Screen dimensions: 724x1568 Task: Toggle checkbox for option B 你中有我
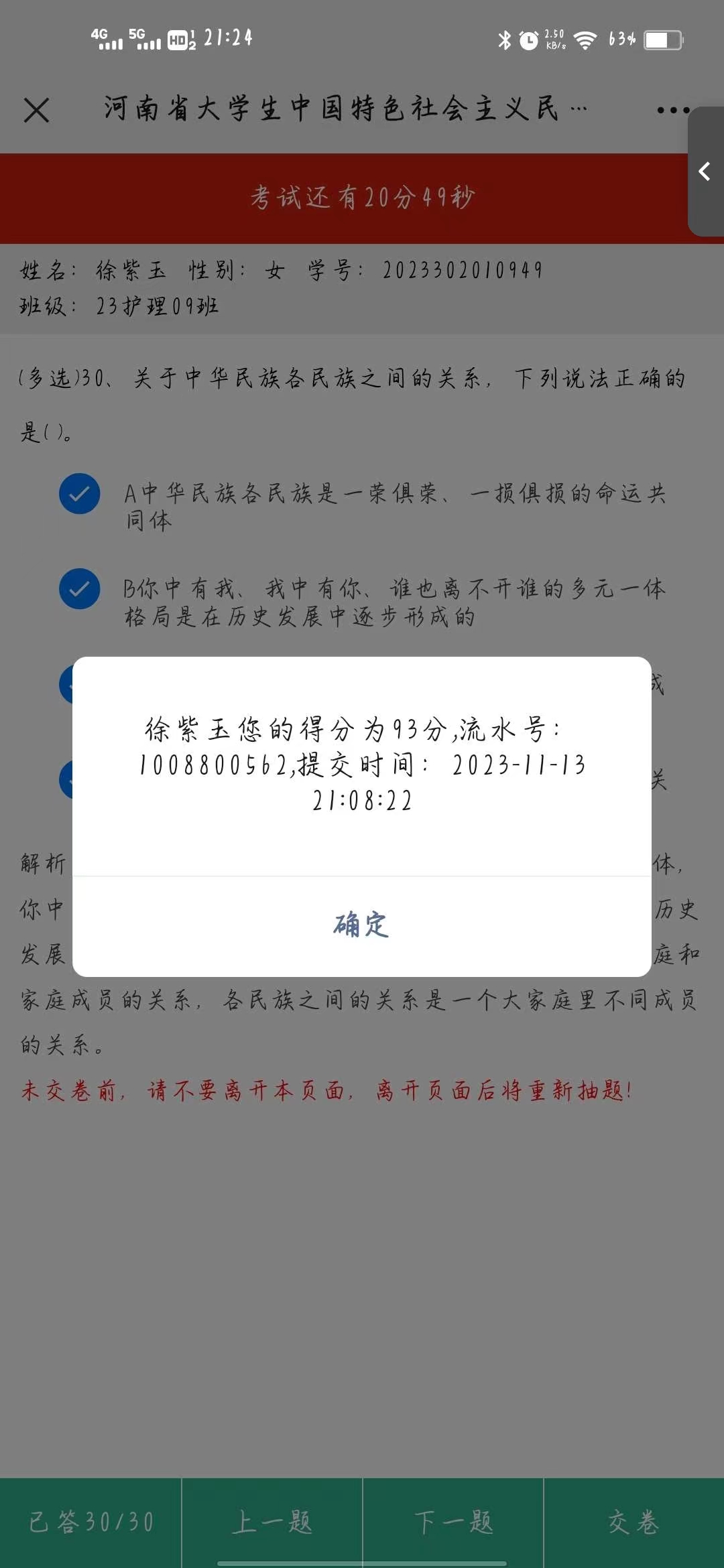point(80,589)
